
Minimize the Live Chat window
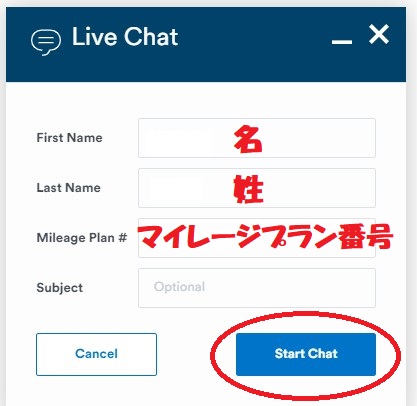tap(342, 42)
